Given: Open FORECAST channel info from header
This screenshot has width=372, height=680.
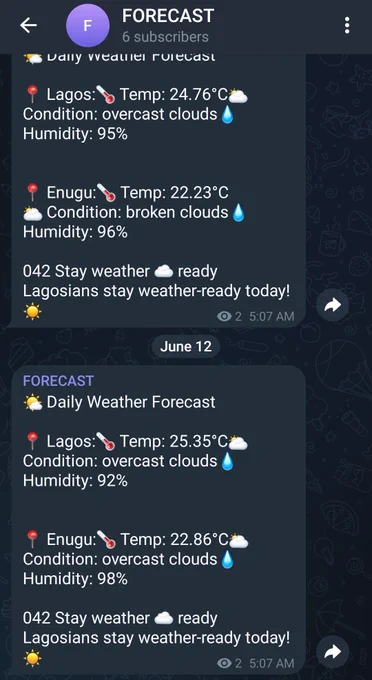Looking at the screenshot, I should (168, 26).
